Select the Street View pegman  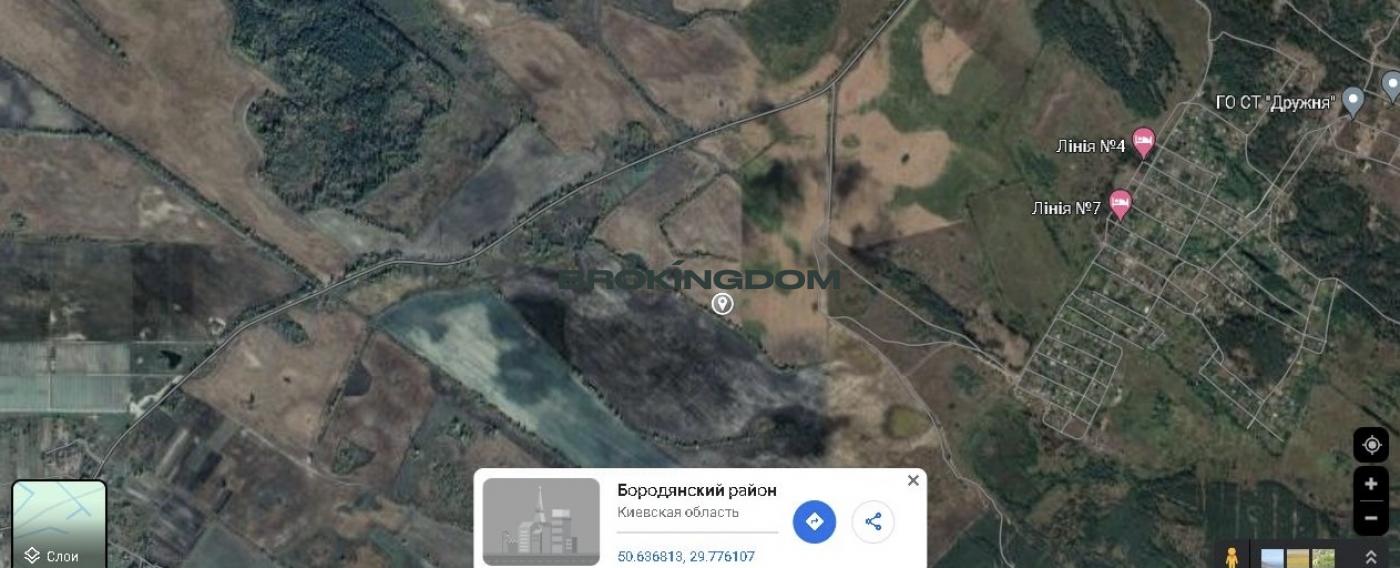point(1231,557)
